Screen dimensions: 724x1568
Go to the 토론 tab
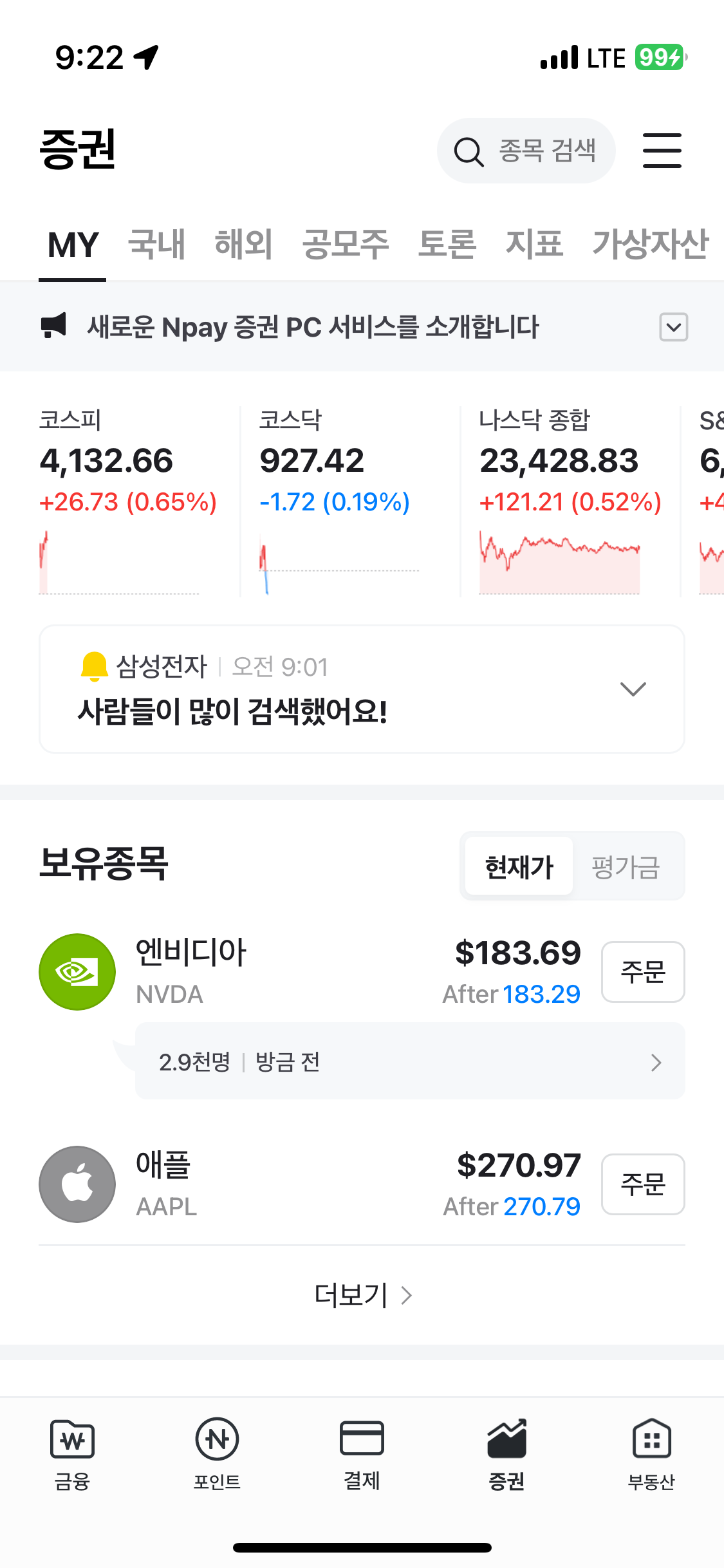click(x=447, y=245)
